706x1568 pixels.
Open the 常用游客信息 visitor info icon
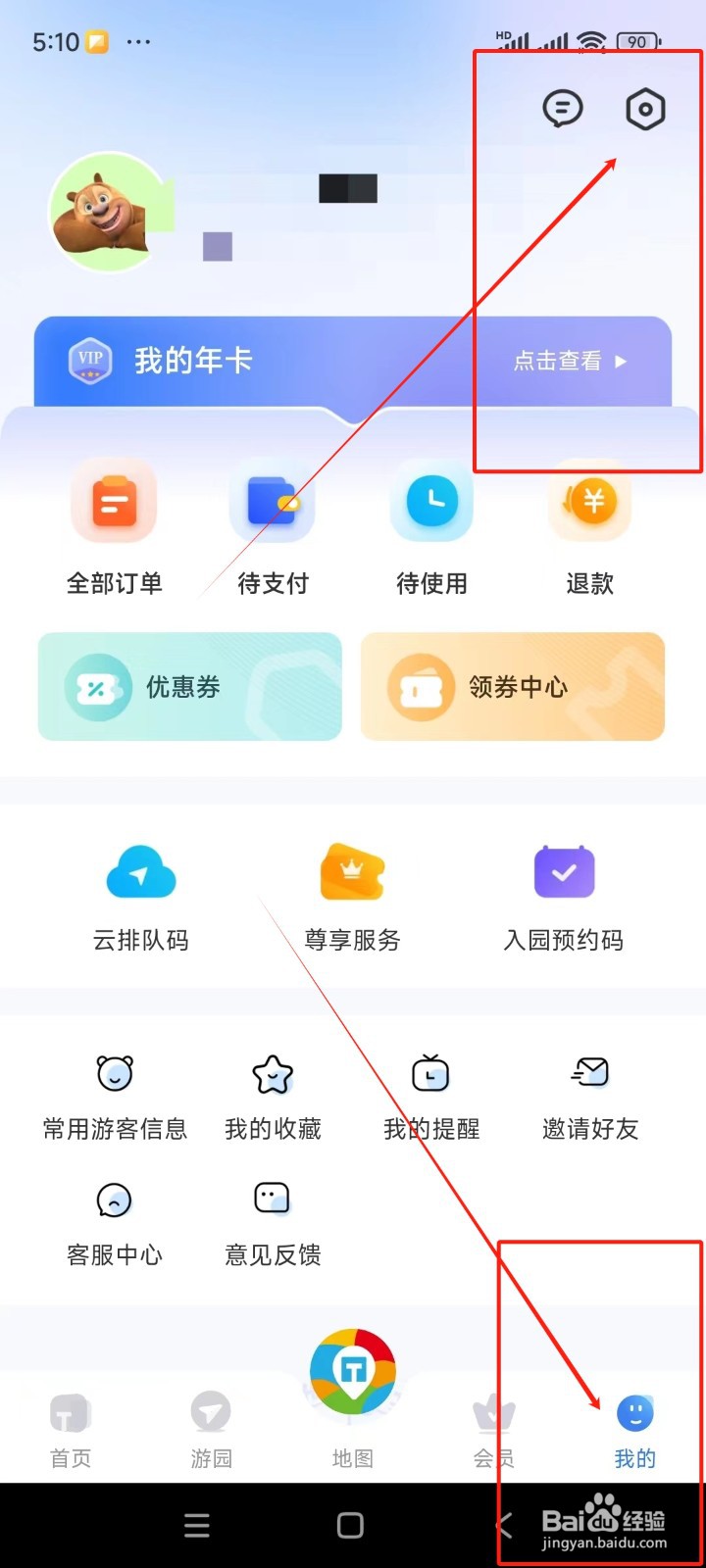(x=114, y=1073)
